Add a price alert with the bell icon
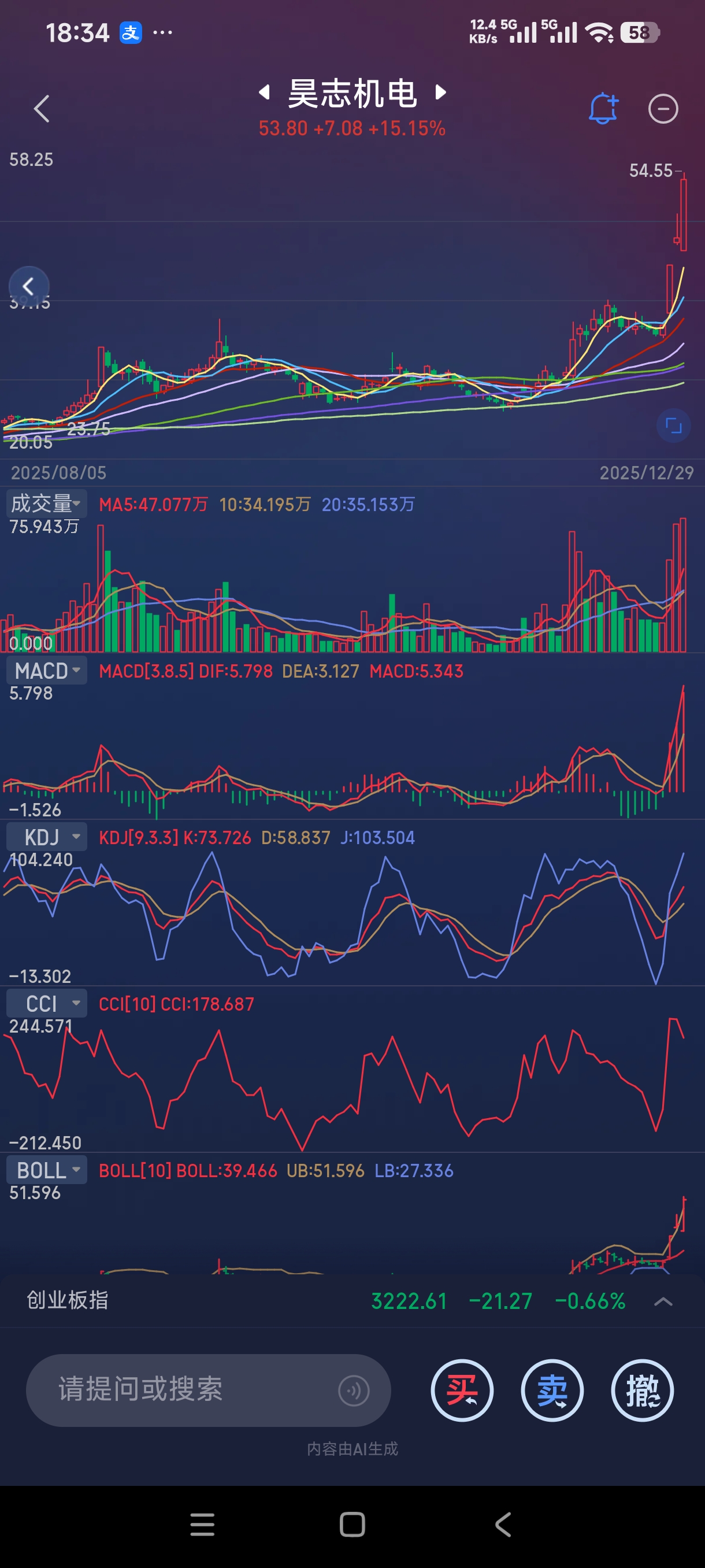This screenshot has height=1568, width=705. (x=603, y=109)
